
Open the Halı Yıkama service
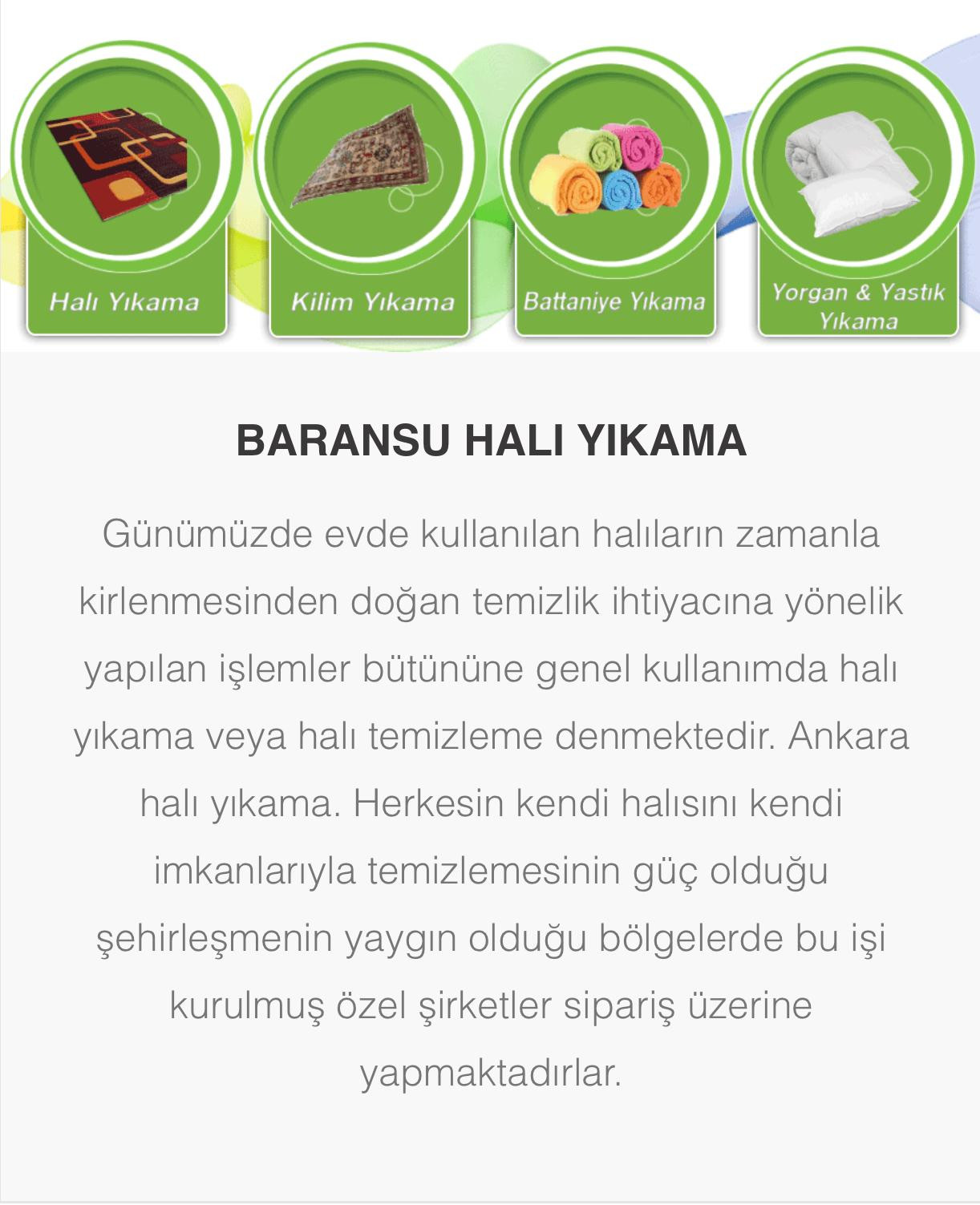point(126,192)
